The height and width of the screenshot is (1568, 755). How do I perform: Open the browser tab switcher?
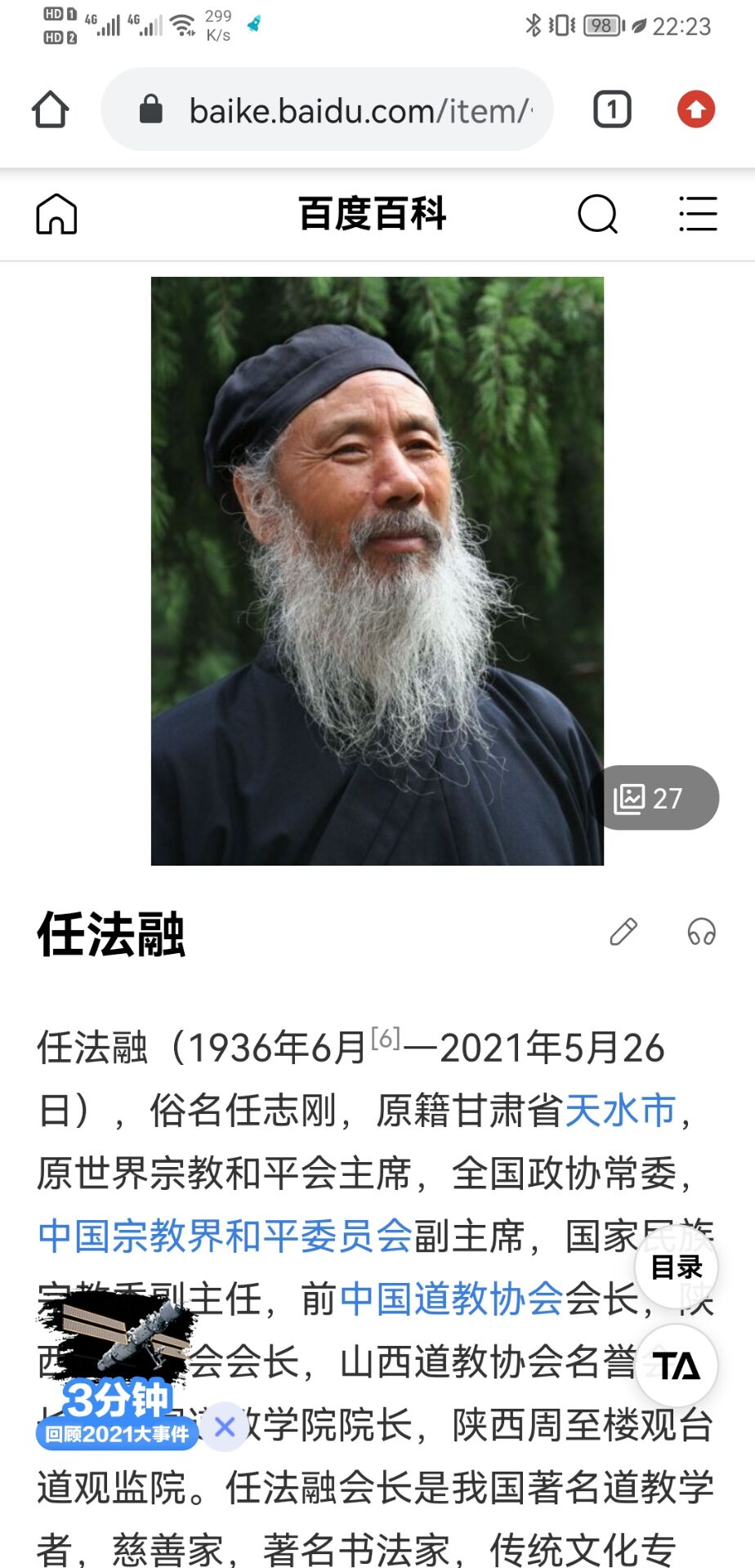tap(612, 109)
